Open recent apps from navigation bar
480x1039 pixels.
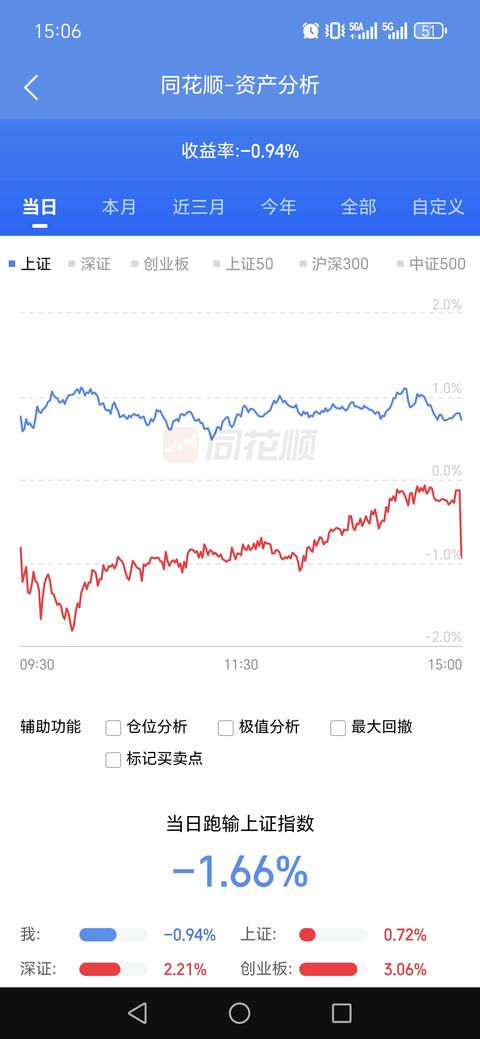(341, 1013)
